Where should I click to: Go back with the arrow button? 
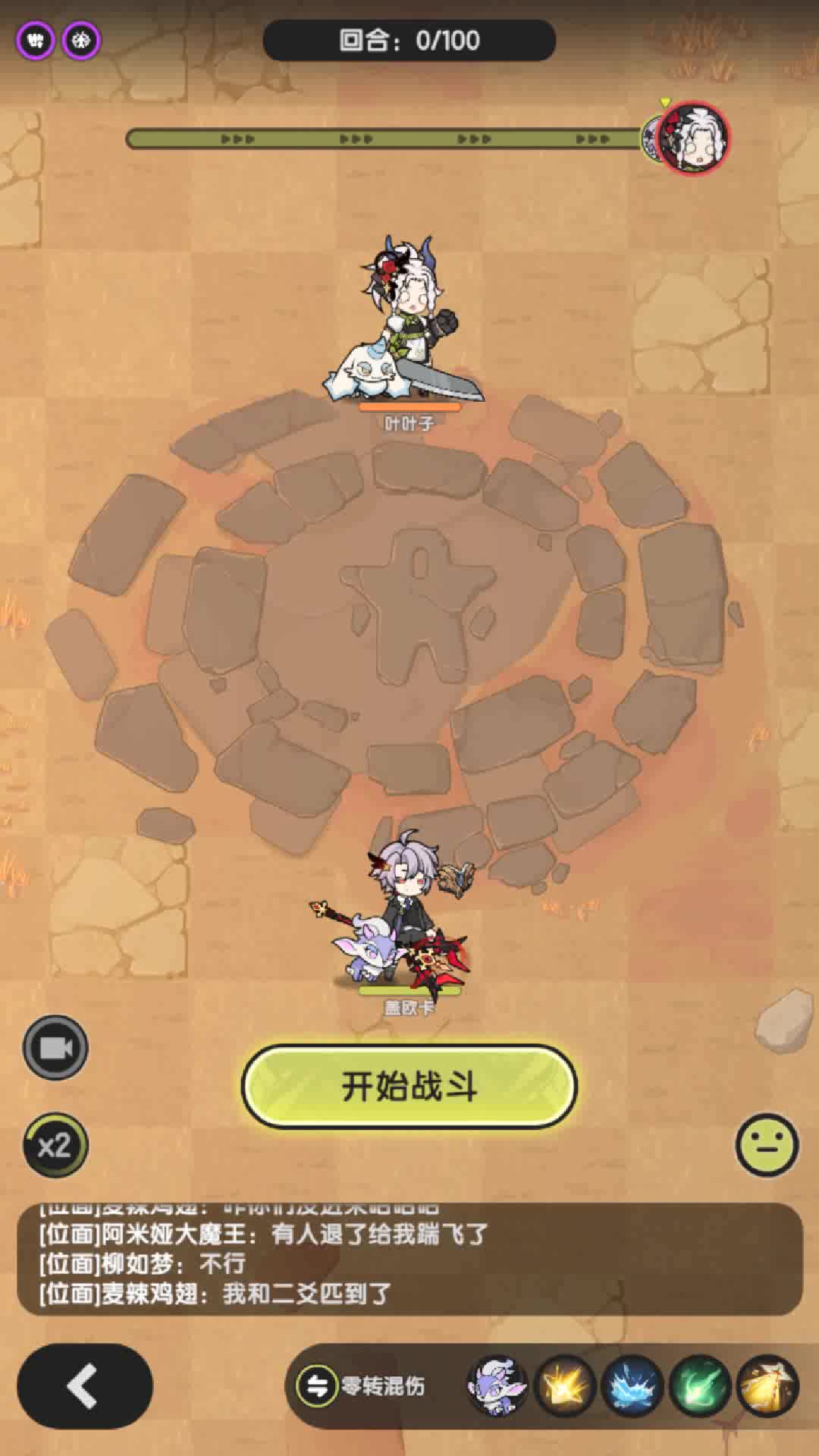click(x=85, y=1386)
